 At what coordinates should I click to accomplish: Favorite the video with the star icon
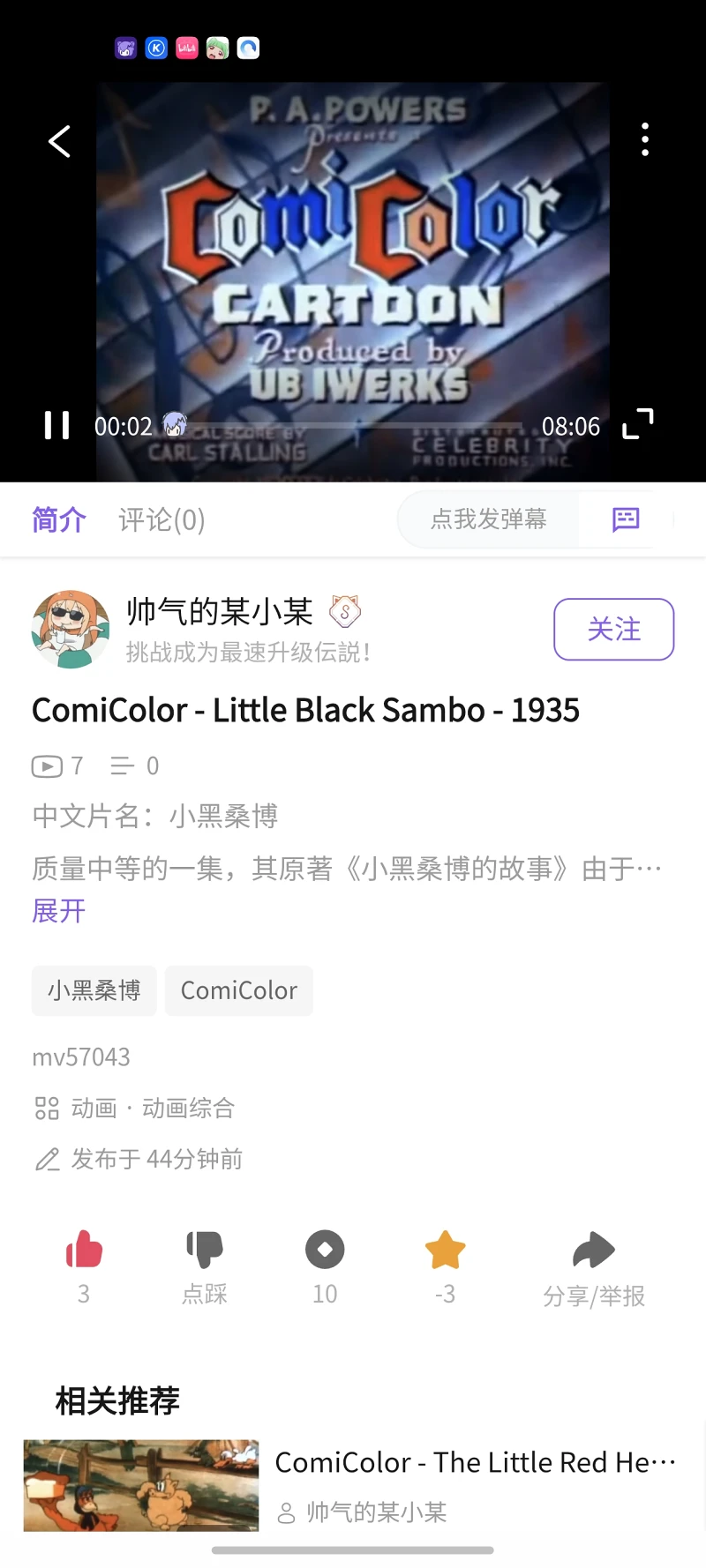445,1250
